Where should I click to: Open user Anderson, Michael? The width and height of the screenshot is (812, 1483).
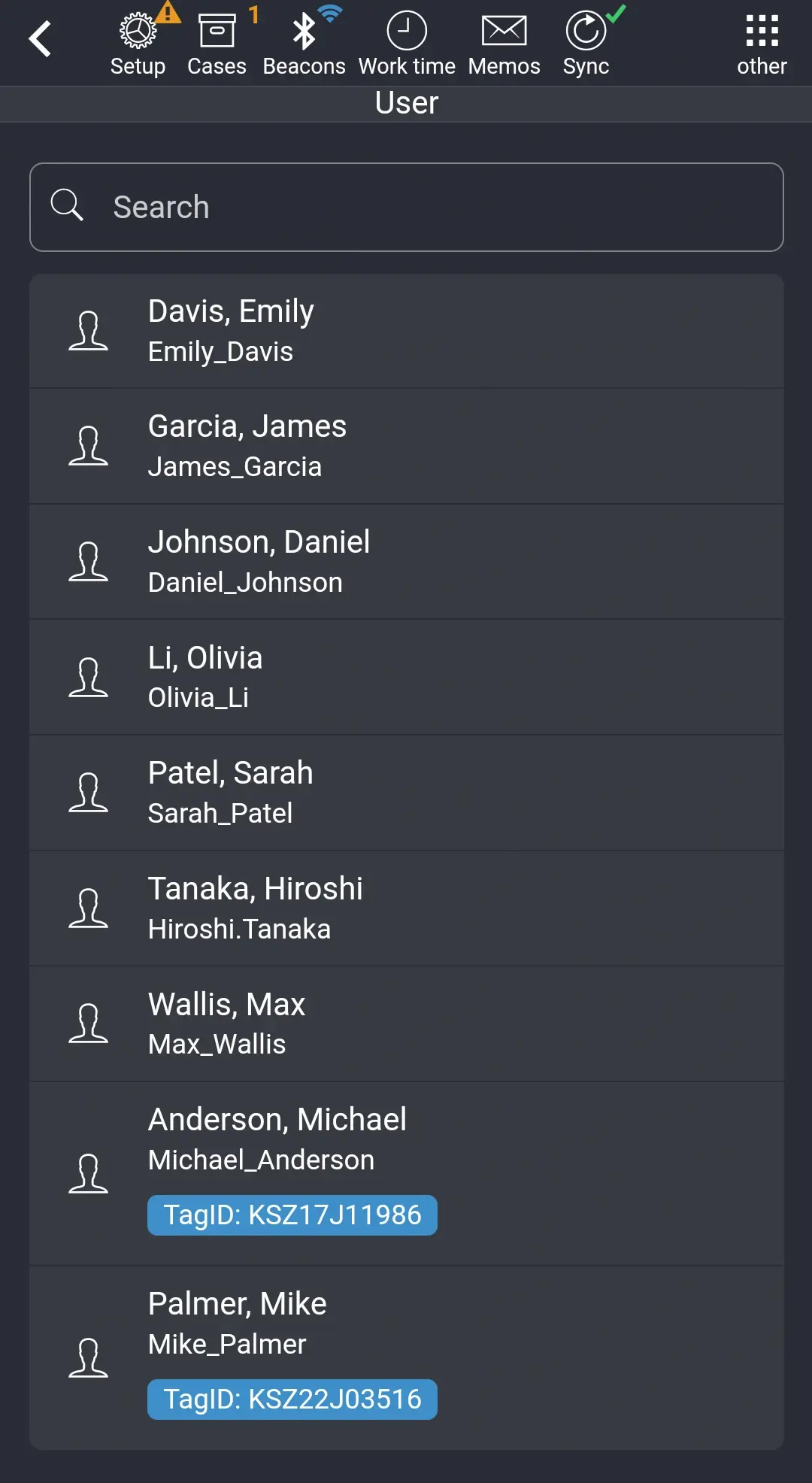[406, 1173]
